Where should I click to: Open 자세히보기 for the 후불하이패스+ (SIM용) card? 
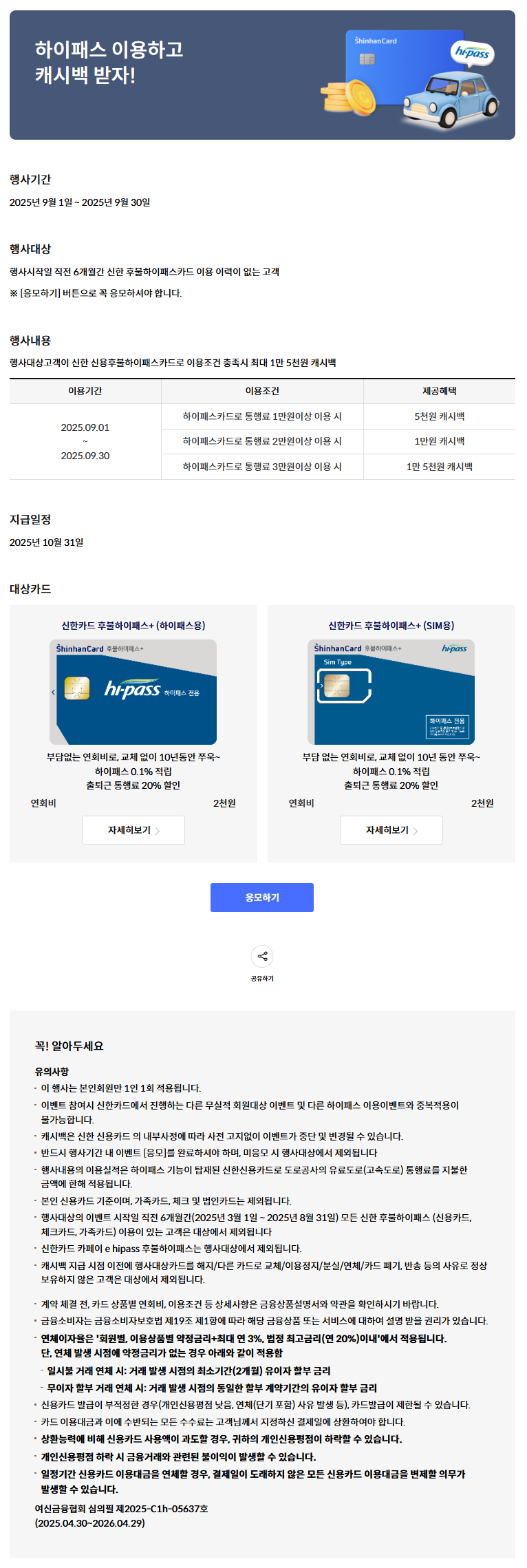tap(391, 830)
